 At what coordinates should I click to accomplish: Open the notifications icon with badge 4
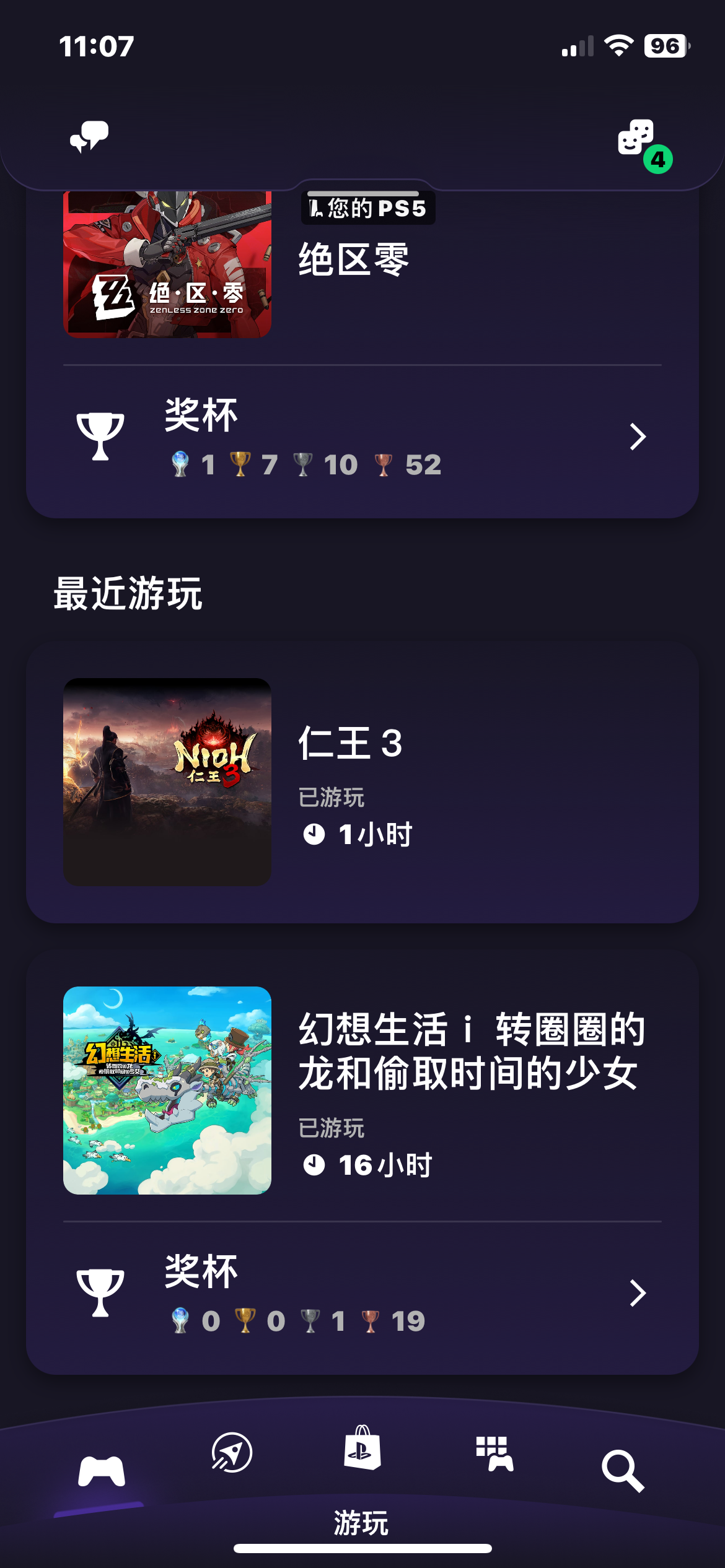pos(638,139)
